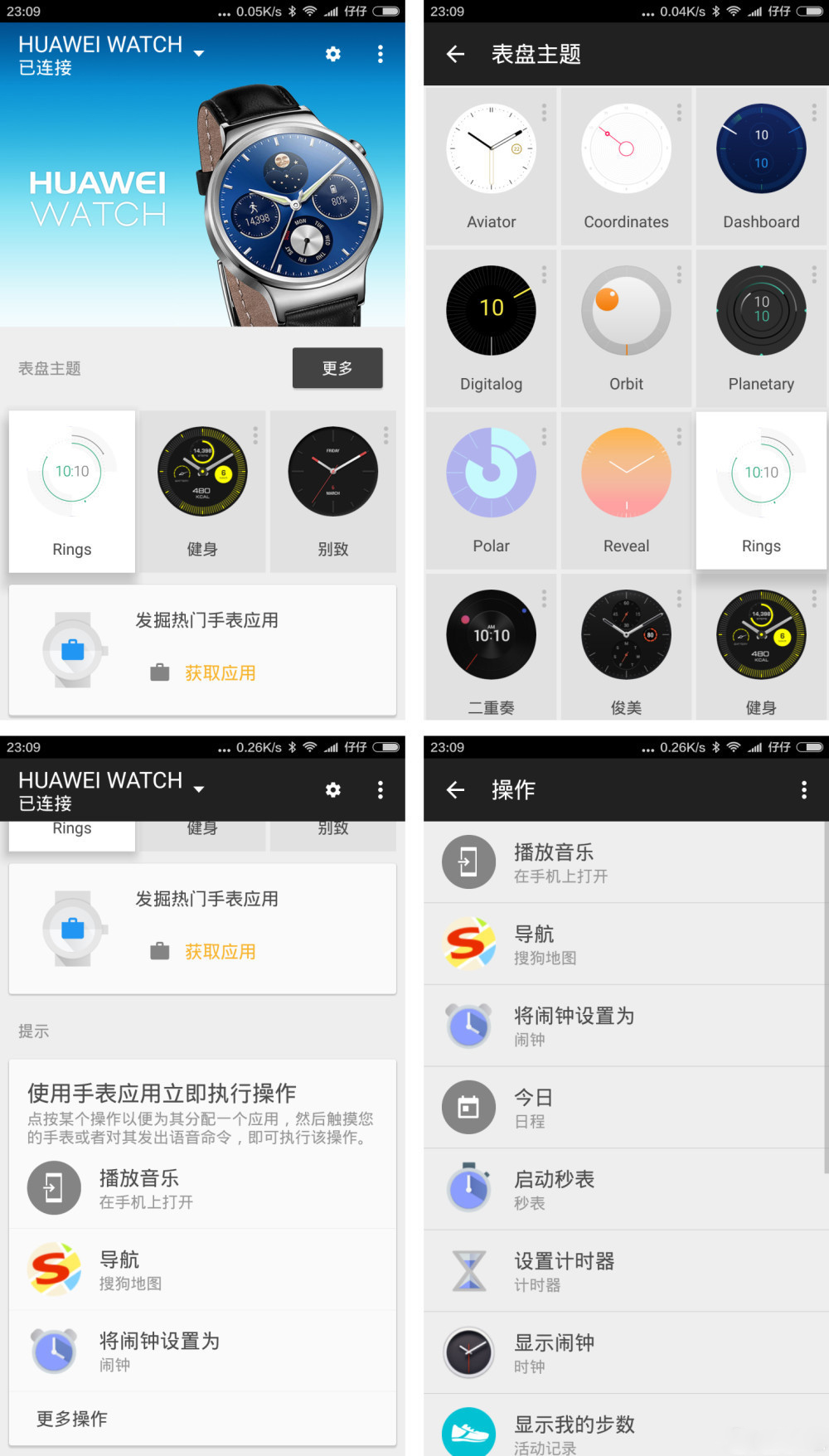The width and height of the screenshot is (829, 1456).
Task: Click the shoe icon next to 显示我的步数
Action: 468,1431
